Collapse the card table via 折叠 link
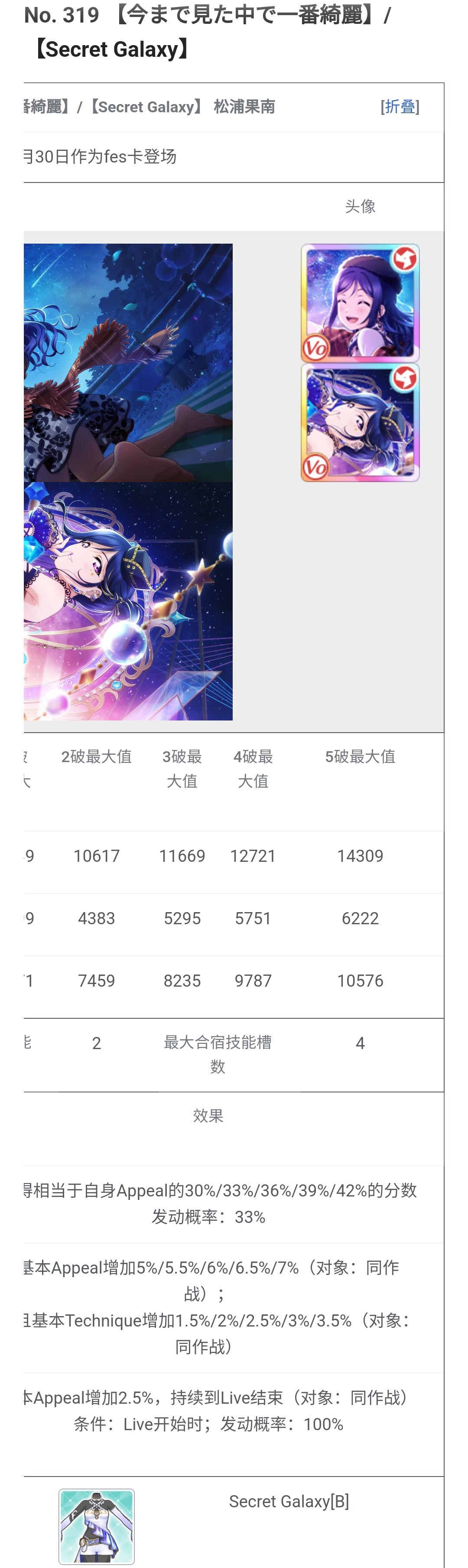This screenshot has width=468, height=1568. [x=399, y=107]
